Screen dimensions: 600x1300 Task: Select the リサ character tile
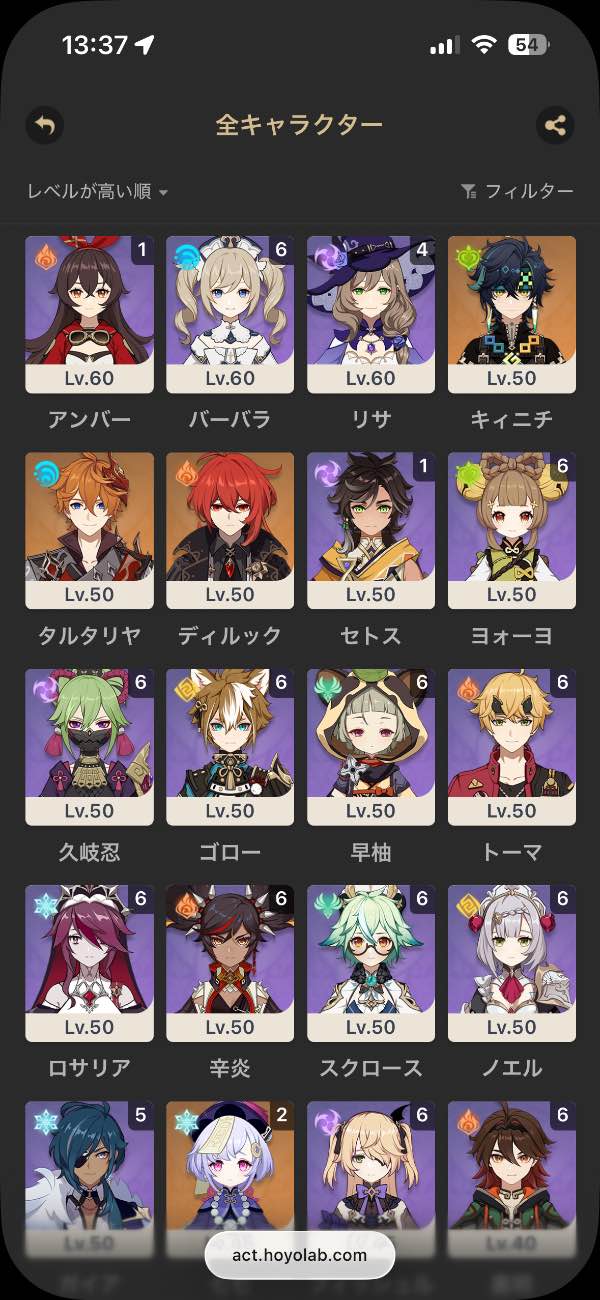click(x=371, y=314)
